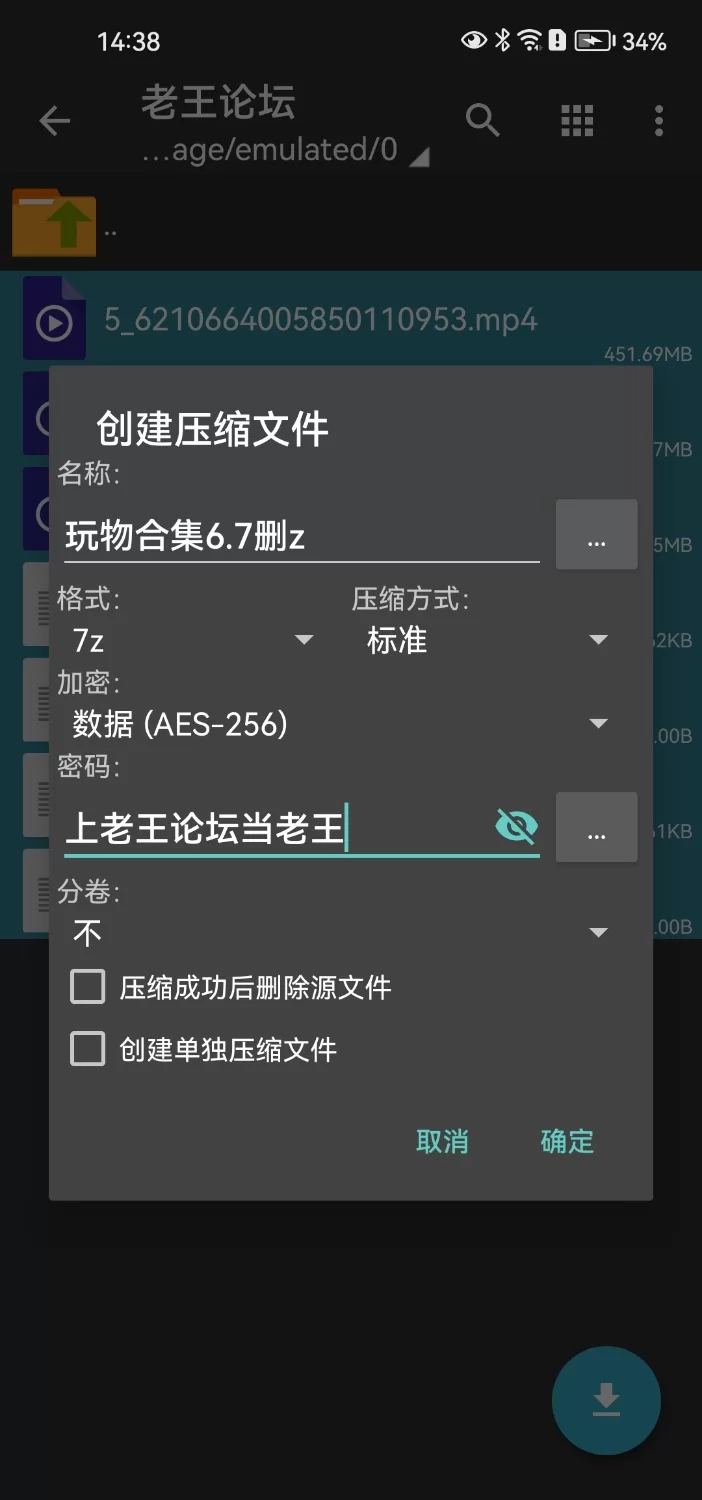Open the browse button next to name

coord(596,535)
